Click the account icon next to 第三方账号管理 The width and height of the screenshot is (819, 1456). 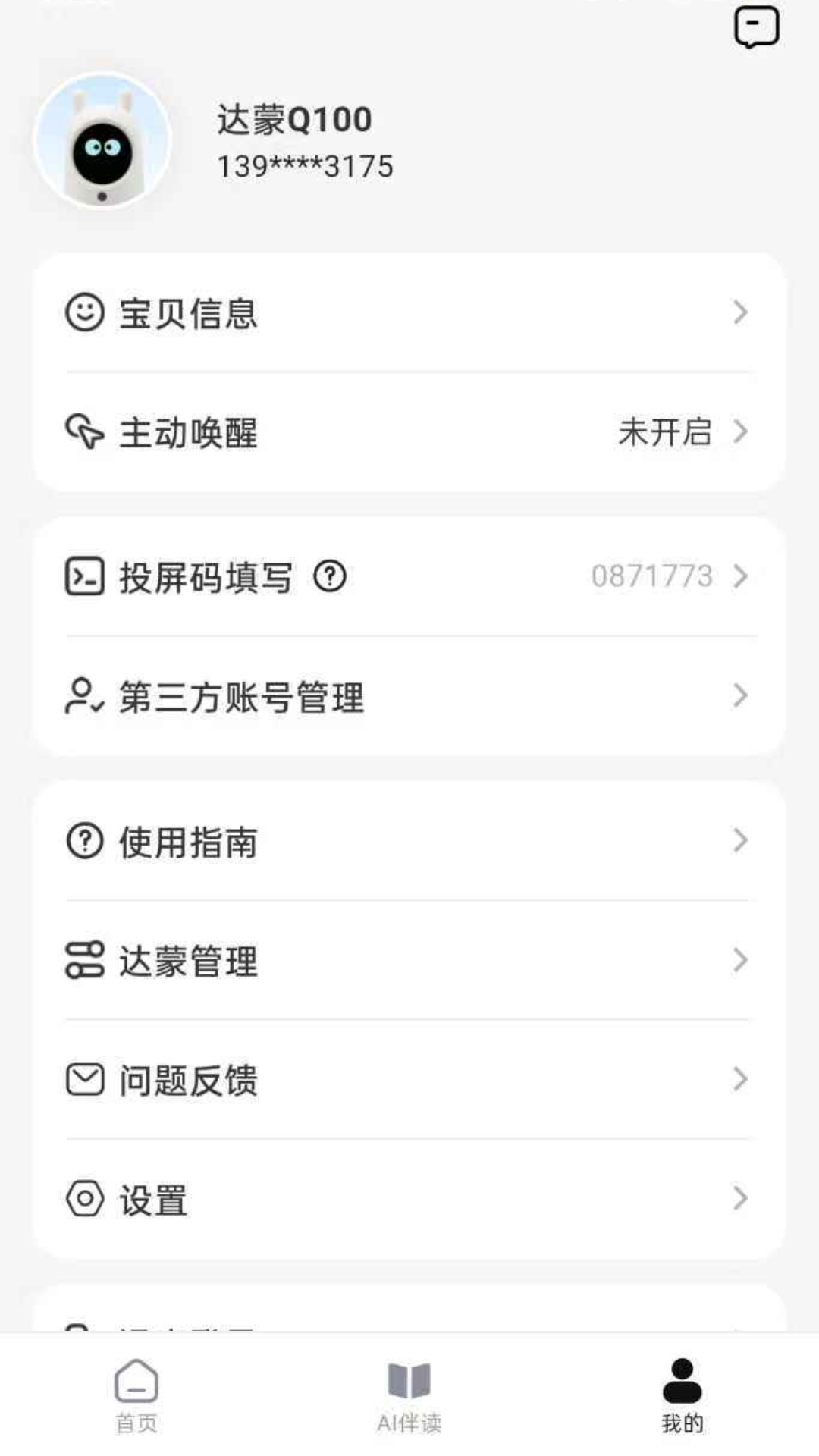[x=85, y=696]
